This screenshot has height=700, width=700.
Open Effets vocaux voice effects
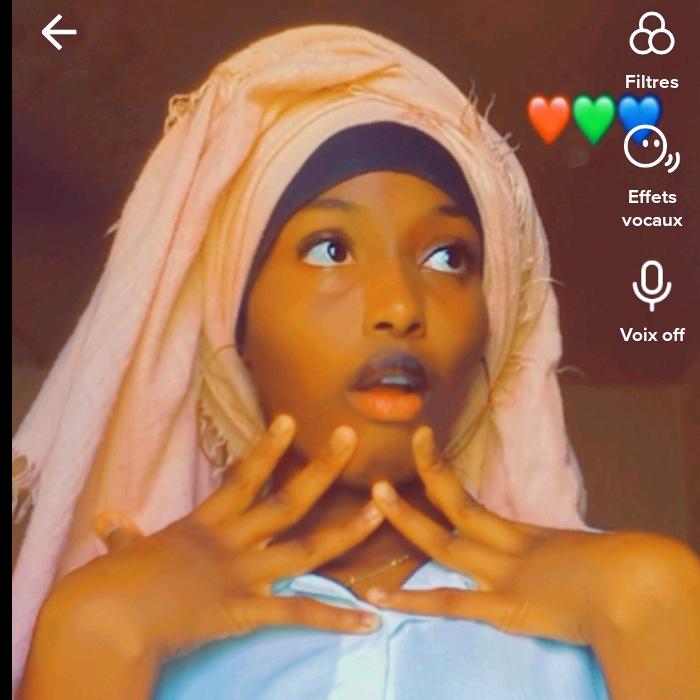pyautogui.click(x=651, y=150)
